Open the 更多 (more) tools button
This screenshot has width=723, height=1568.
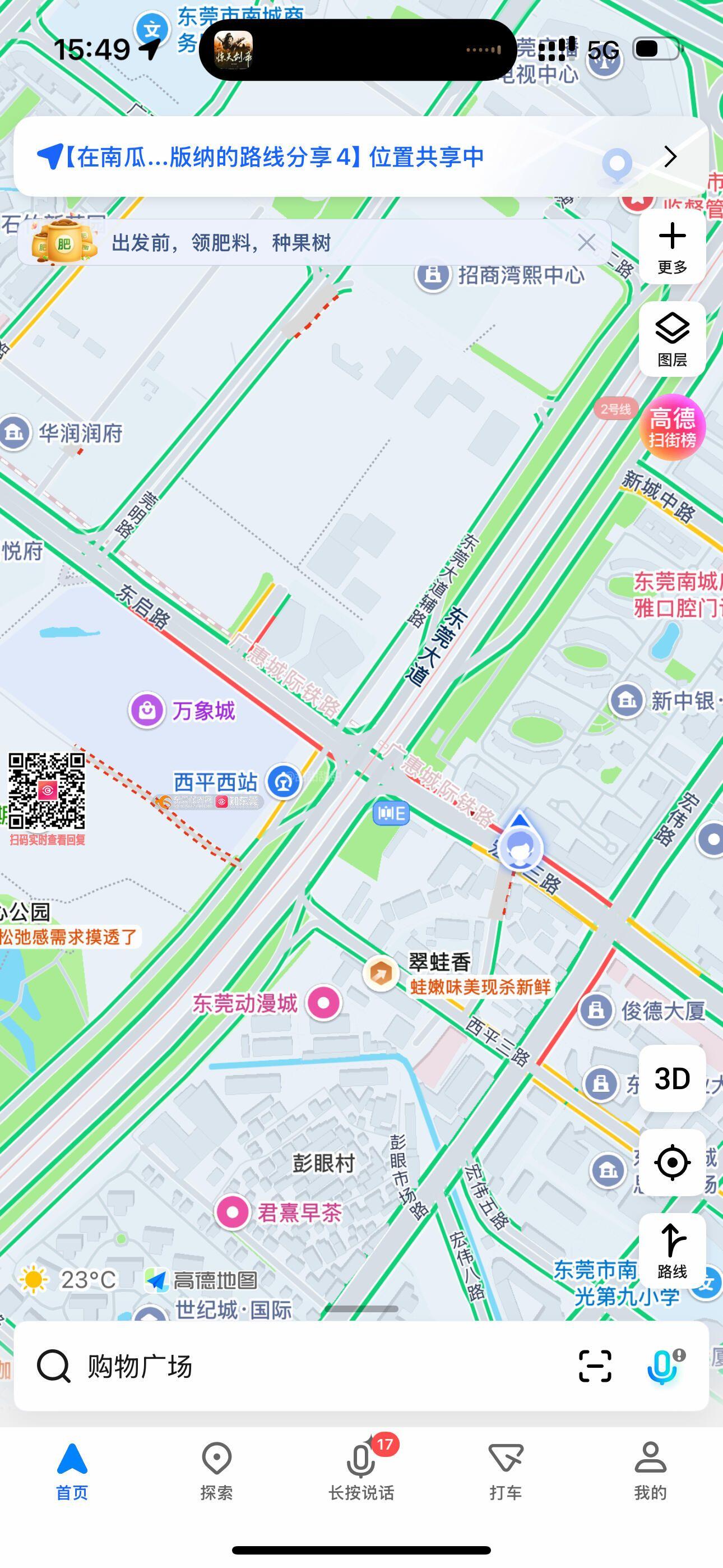click(x=672, y=247)
